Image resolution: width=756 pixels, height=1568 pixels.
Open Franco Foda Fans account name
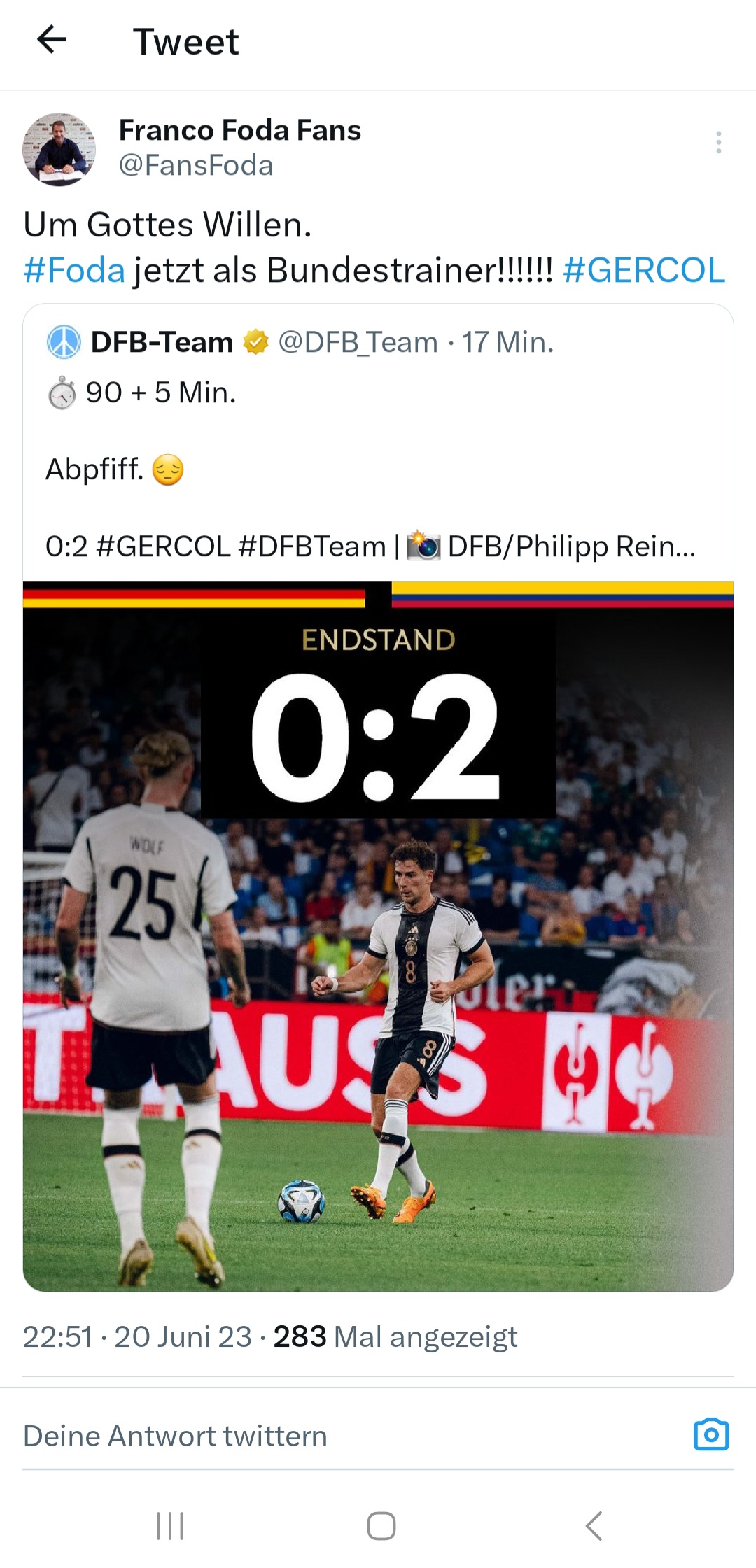pos(240,130)
